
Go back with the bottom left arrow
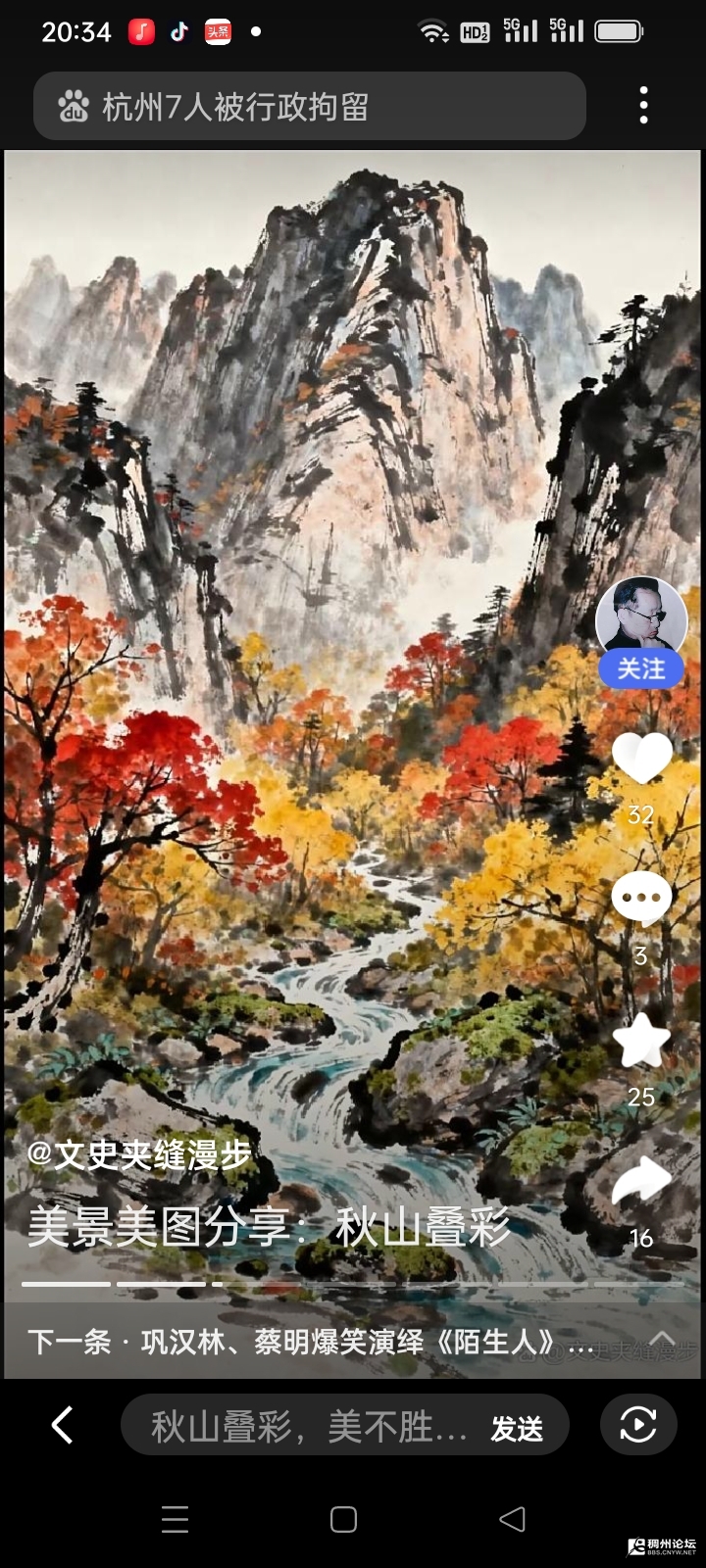[x=62, y=1426]
